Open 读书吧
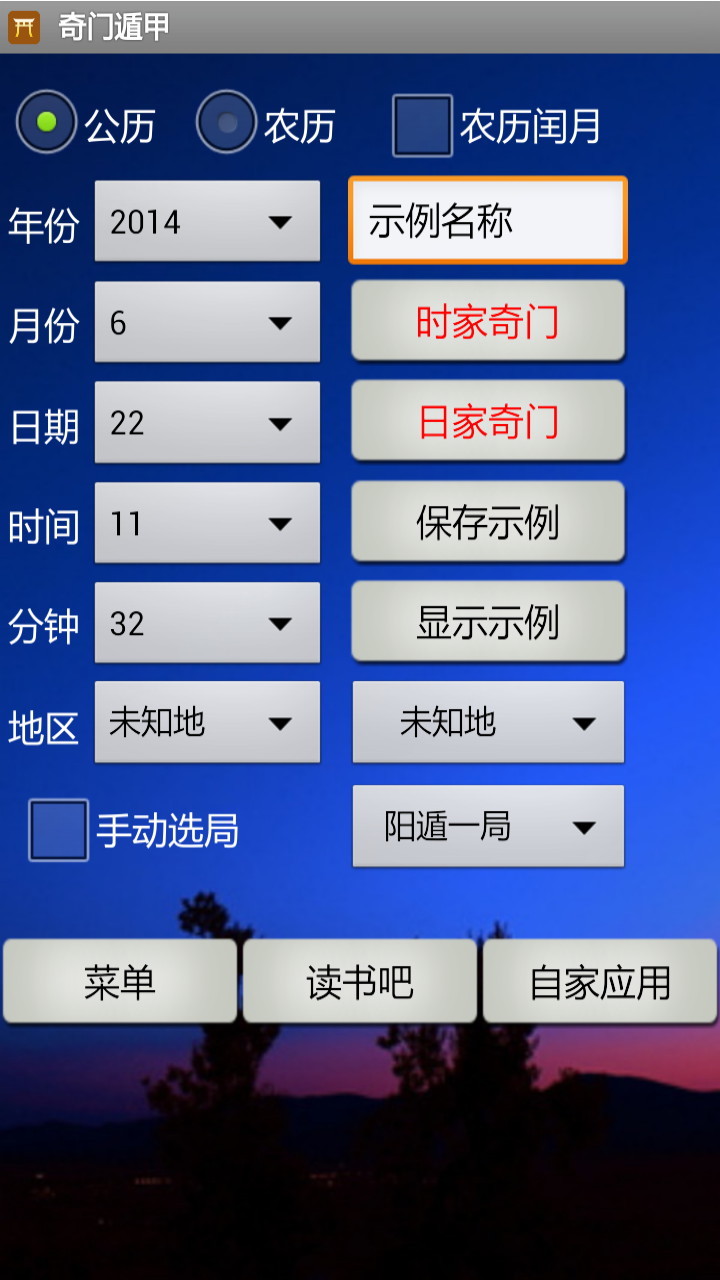The width and height of the screenshot is (720, 1280). pos(360,981)
